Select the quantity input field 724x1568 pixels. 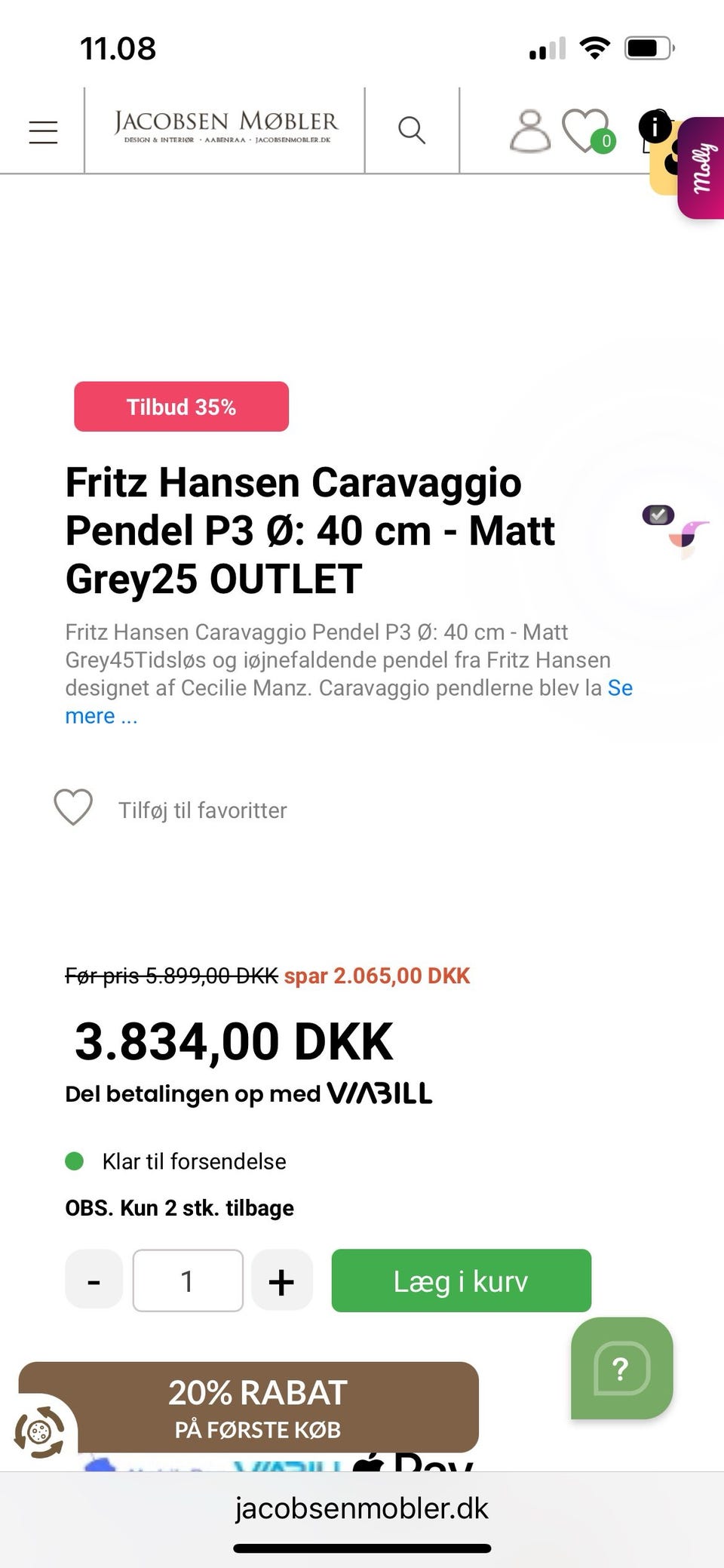(188, 1280)
